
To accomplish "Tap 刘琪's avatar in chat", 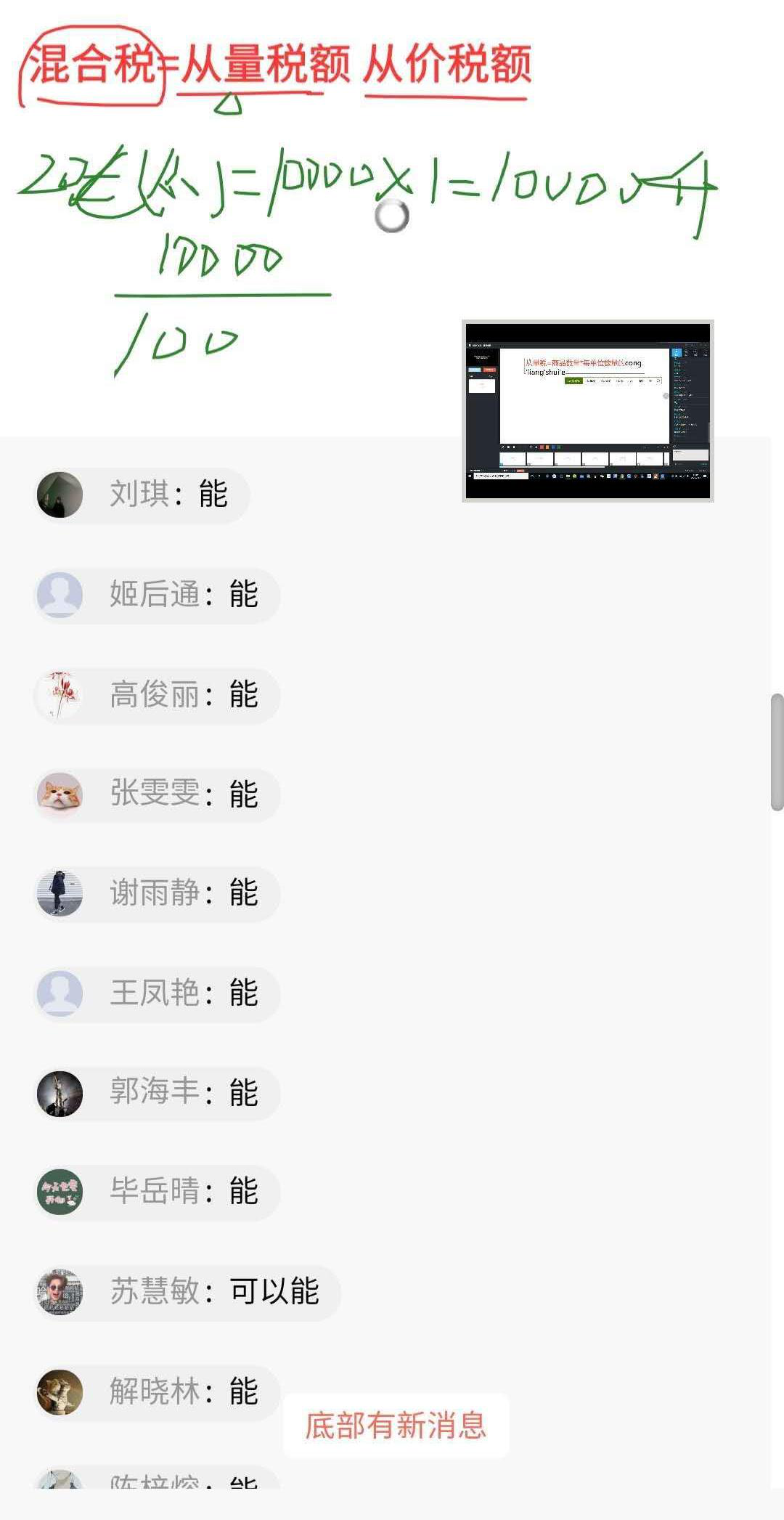I will pos(60,495).
